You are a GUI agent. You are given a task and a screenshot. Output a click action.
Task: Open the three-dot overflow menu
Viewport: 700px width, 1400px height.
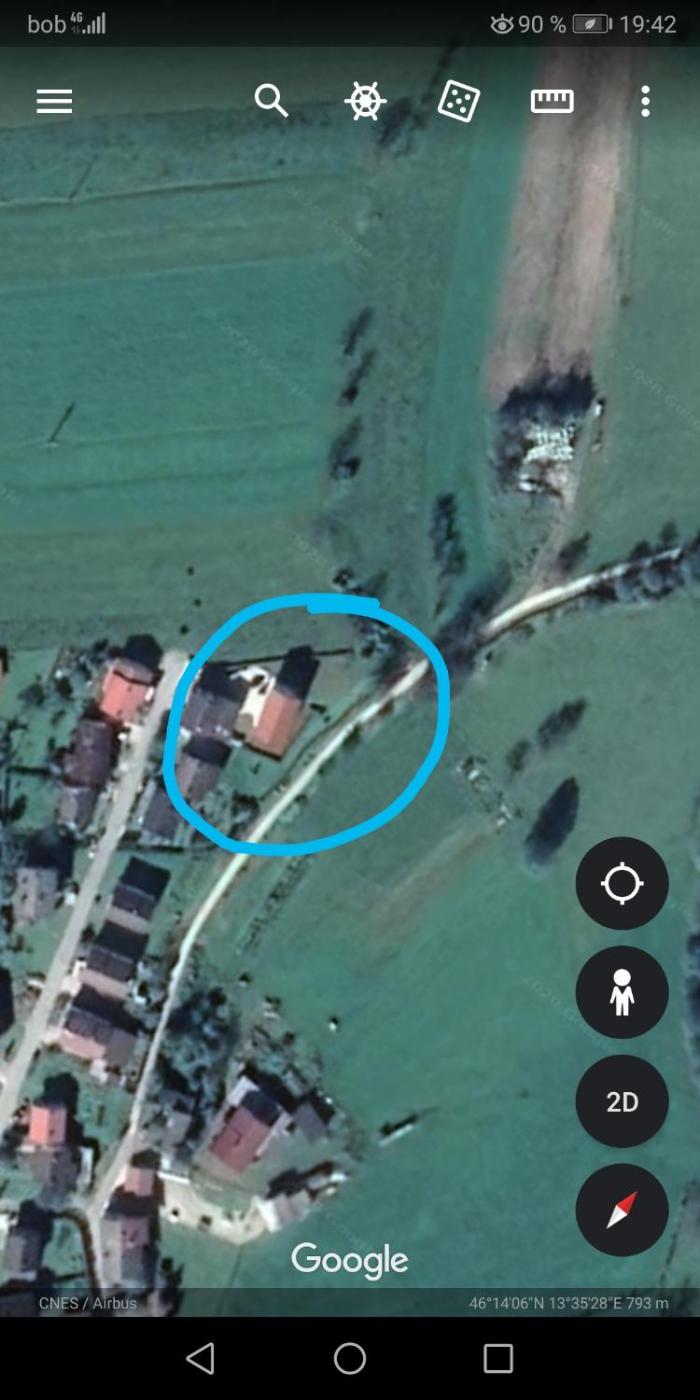(x=645, y=101)
